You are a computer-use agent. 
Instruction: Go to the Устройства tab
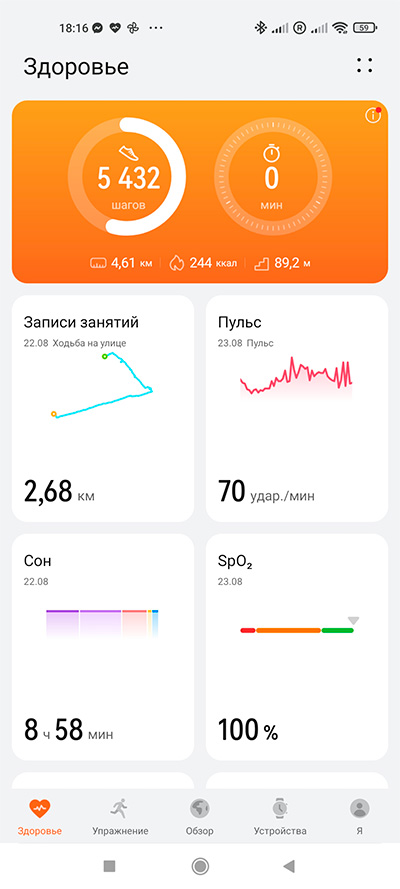pos(280,817)
